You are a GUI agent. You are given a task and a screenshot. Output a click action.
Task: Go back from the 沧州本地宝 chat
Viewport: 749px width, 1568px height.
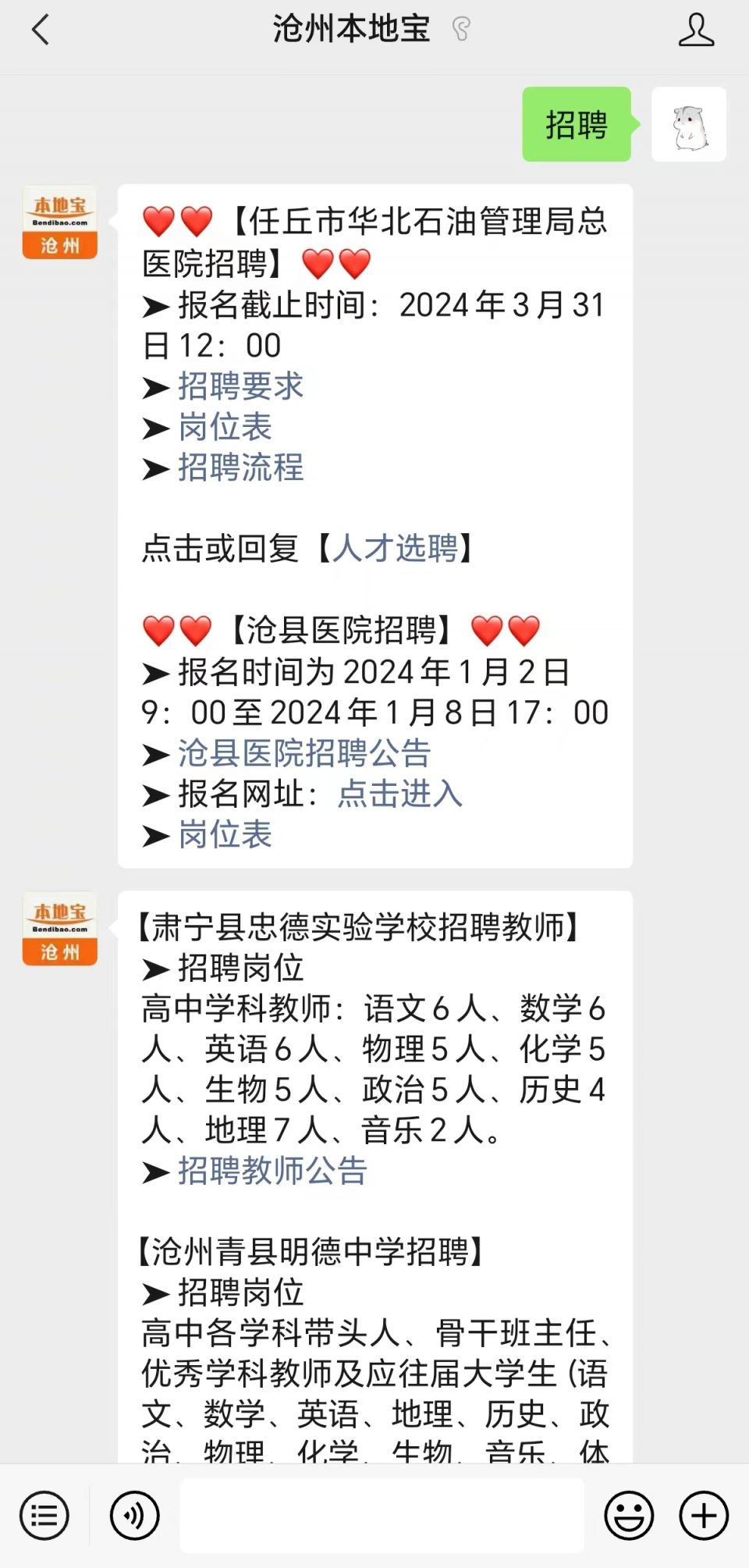click(x=41, y=30)
